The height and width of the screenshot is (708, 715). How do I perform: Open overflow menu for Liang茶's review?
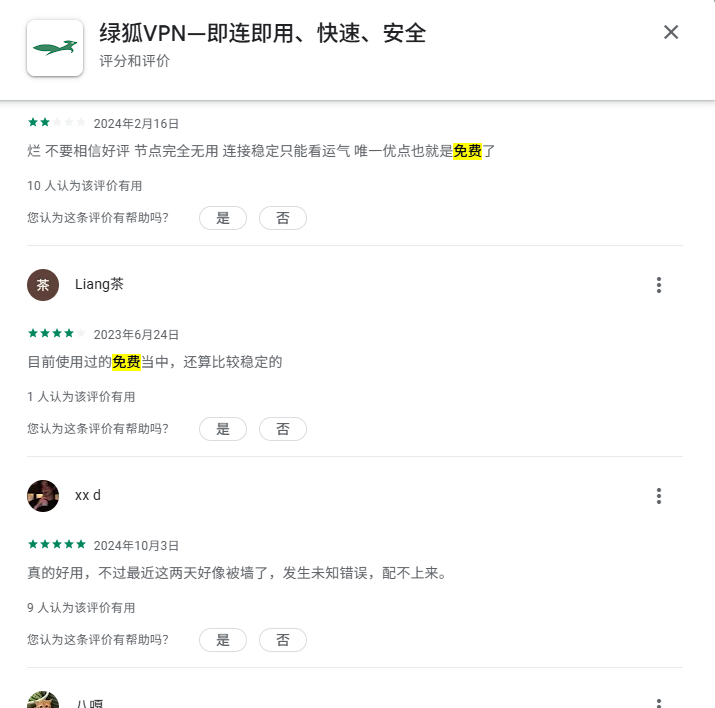pos(659,285)
